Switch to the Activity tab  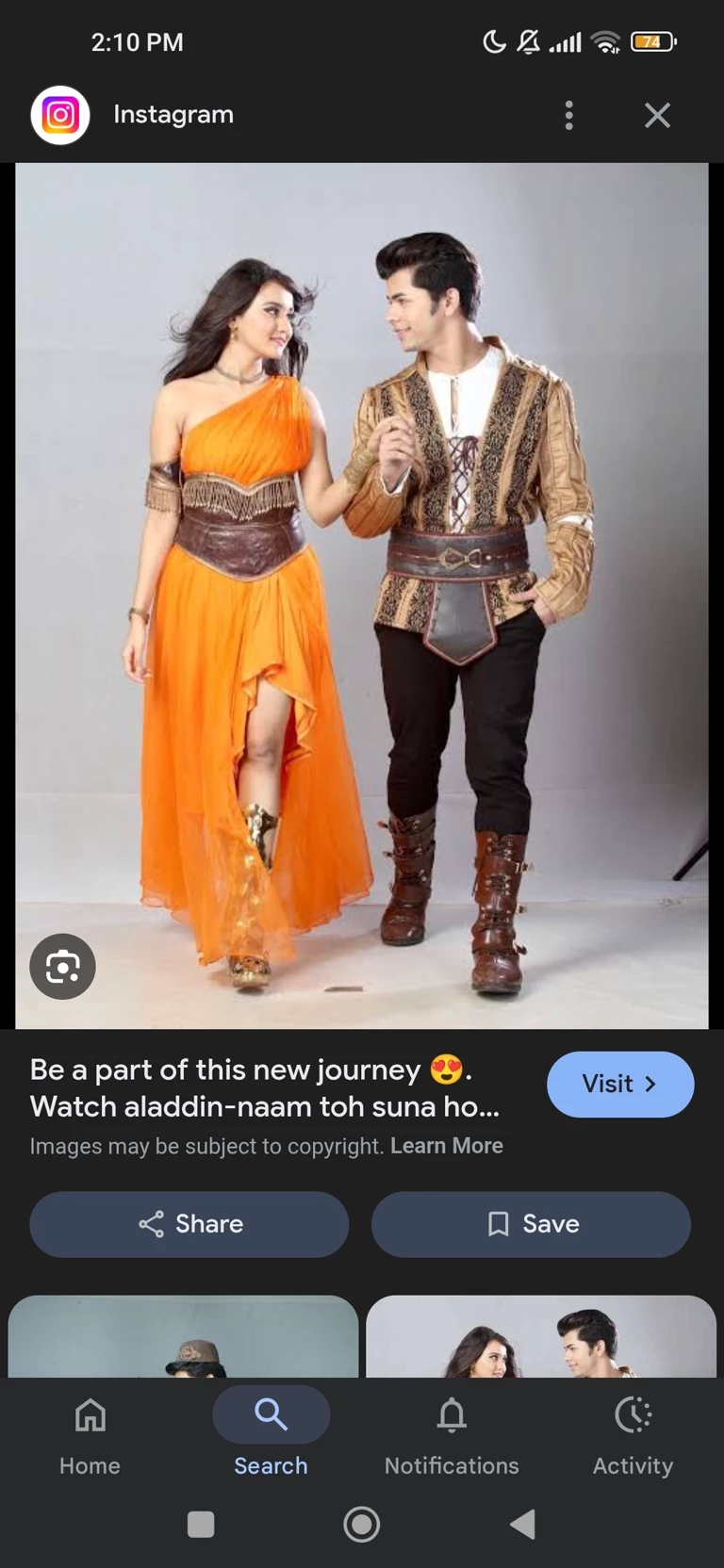click(x=633, y=1434)
